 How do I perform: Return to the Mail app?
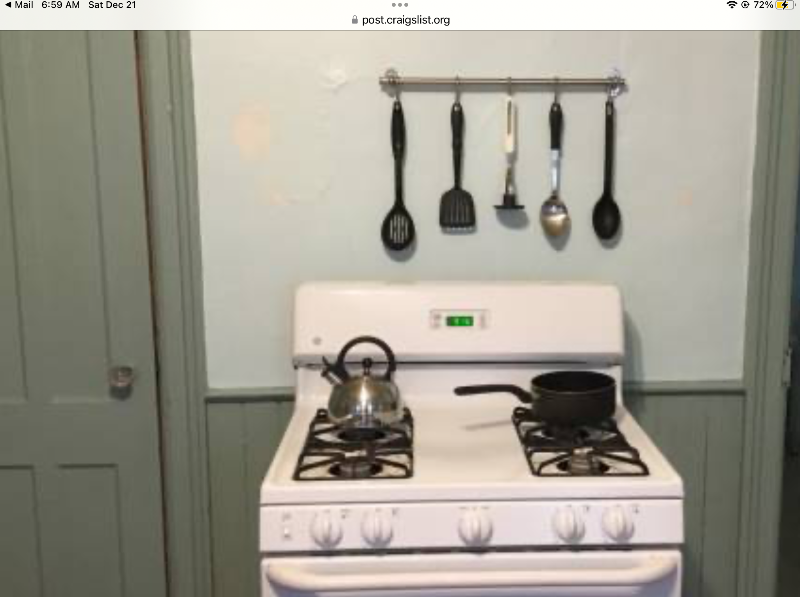(19, 5)
